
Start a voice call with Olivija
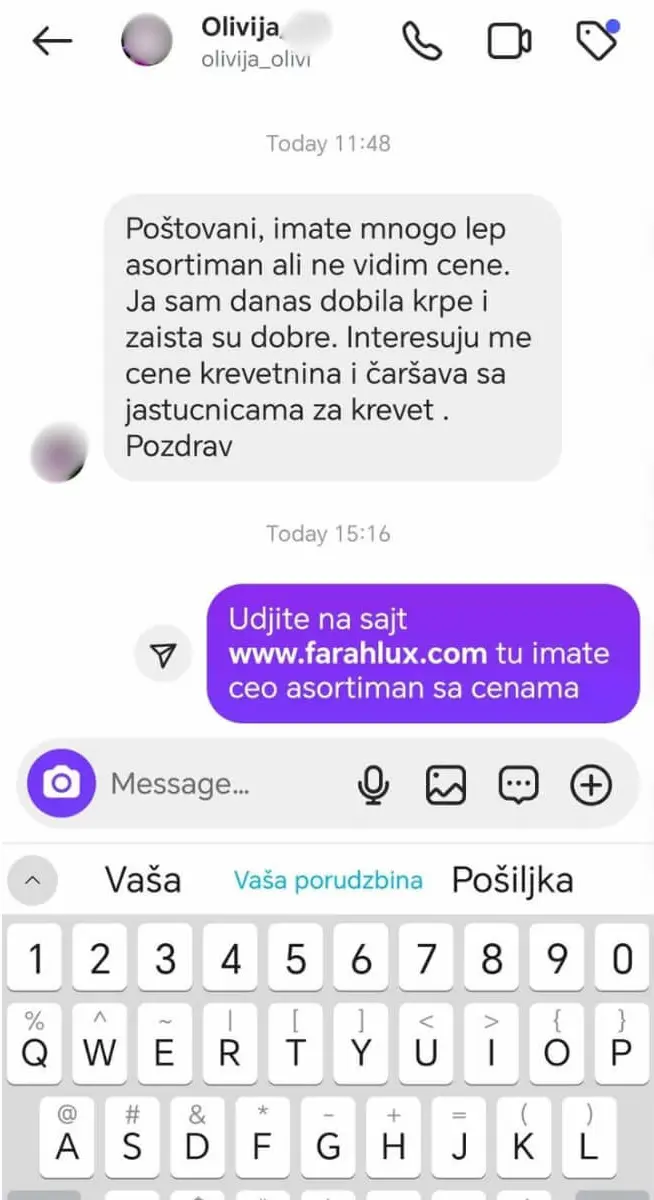pyautogui.click(x=421, y=41)
